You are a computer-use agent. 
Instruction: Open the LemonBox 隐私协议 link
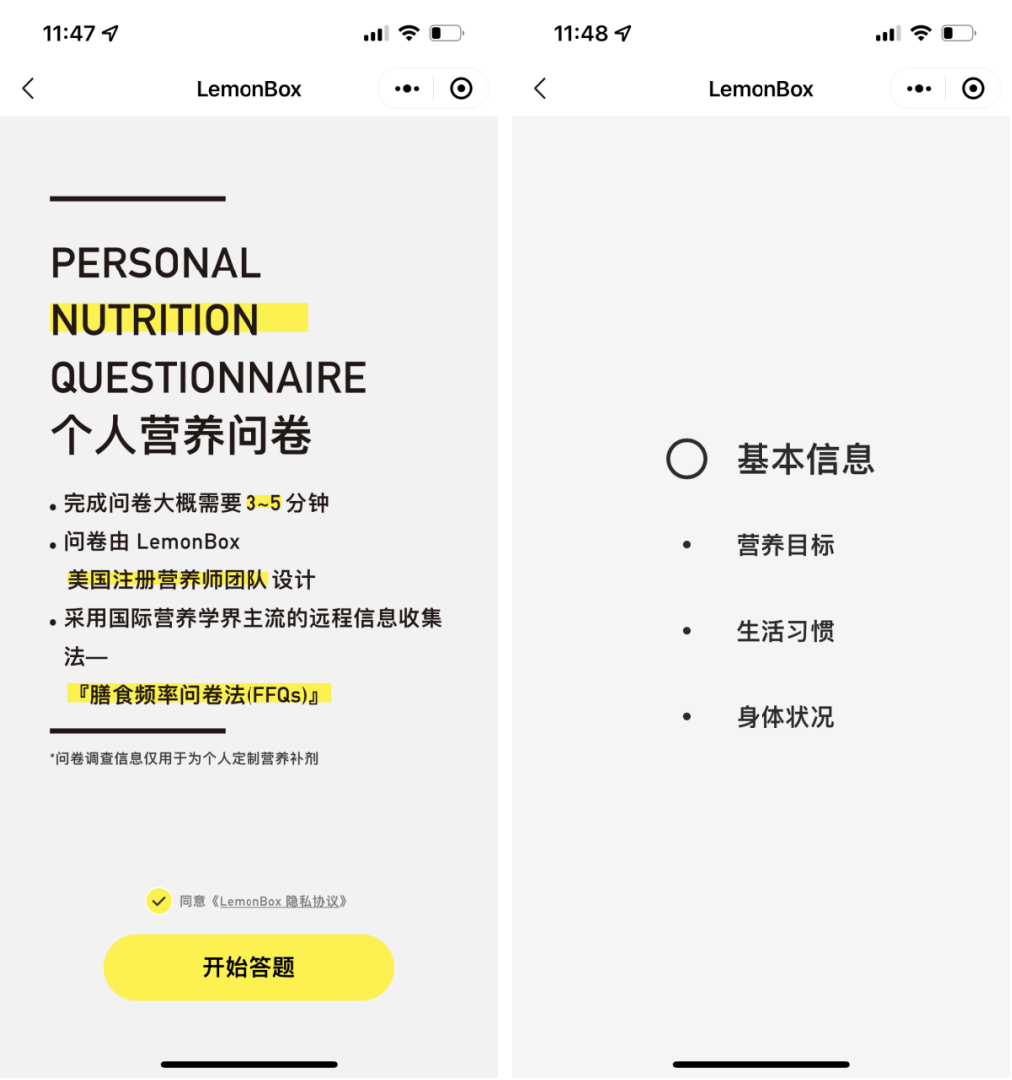click(282, 901)
